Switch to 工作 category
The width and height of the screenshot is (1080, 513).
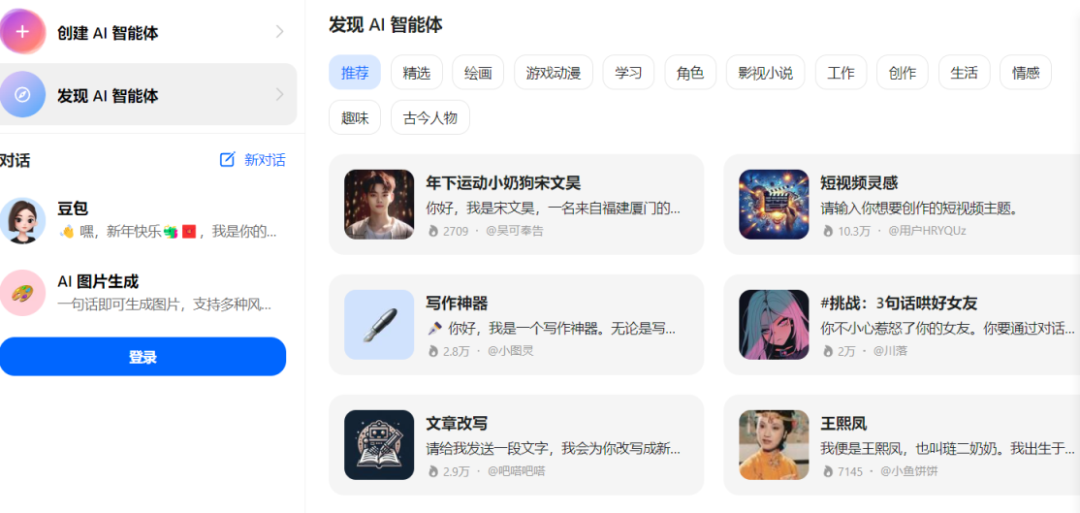pos(841,73)
